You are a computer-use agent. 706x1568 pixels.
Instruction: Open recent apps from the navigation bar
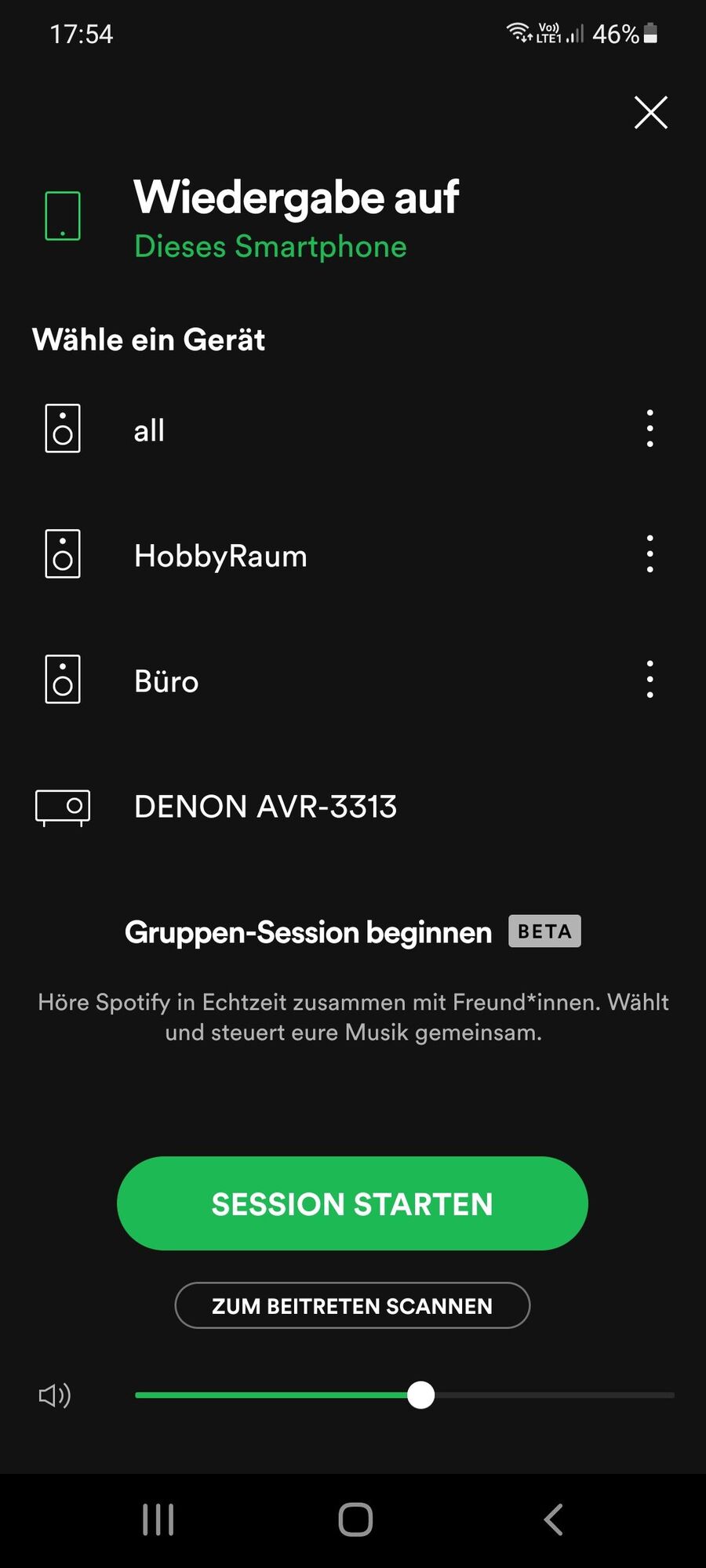(x=158, y=1519)
